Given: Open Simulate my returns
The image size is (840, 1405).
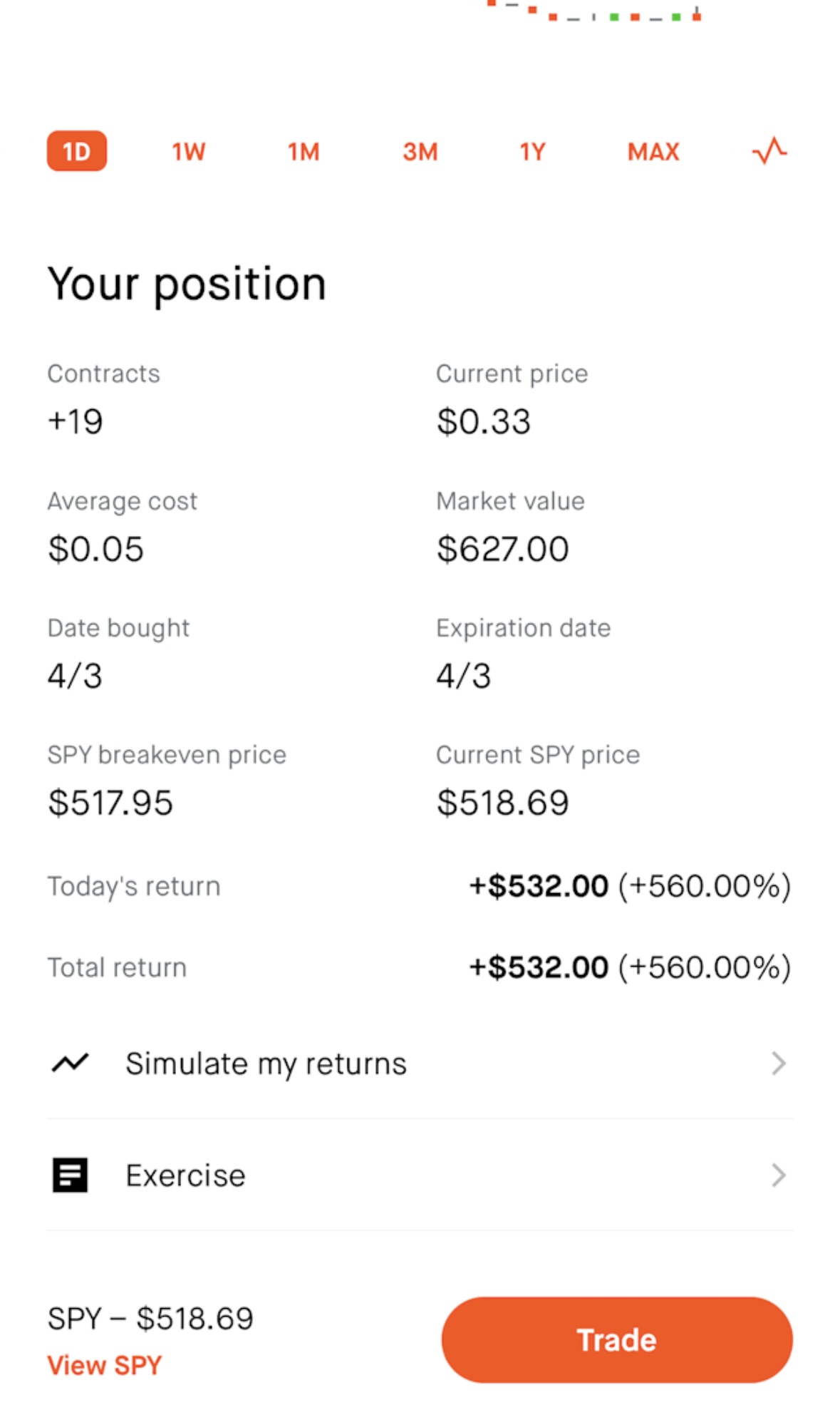Looking at the screenshot, I should pos(420,1064).
